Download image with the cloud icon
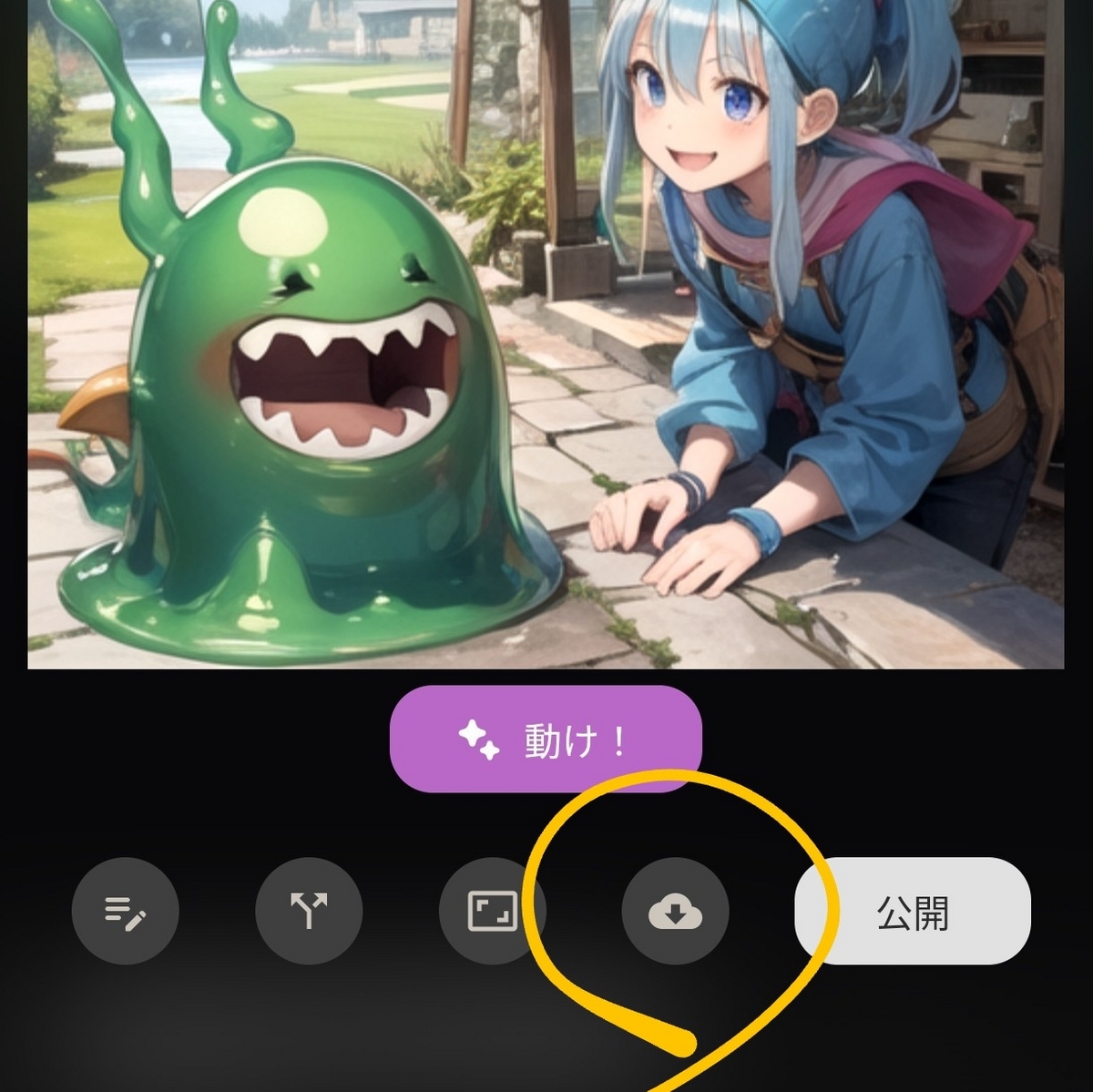This screenshot has height=1092, width=1093. pyautogui.click(x=675, y=911)
